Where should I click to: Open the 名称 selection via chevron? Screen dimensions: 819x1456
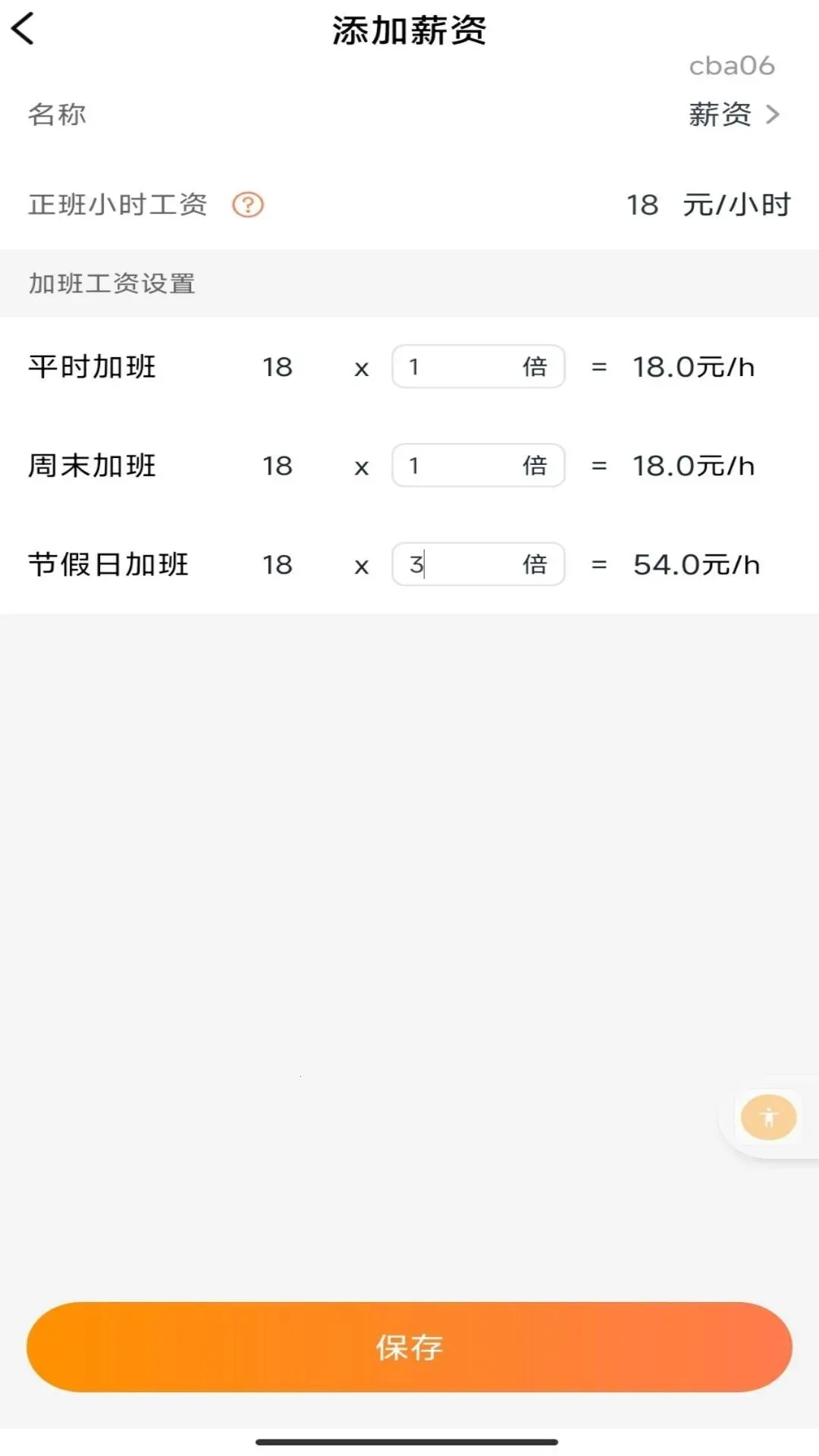pyautogui.click(x=775, y=115)
